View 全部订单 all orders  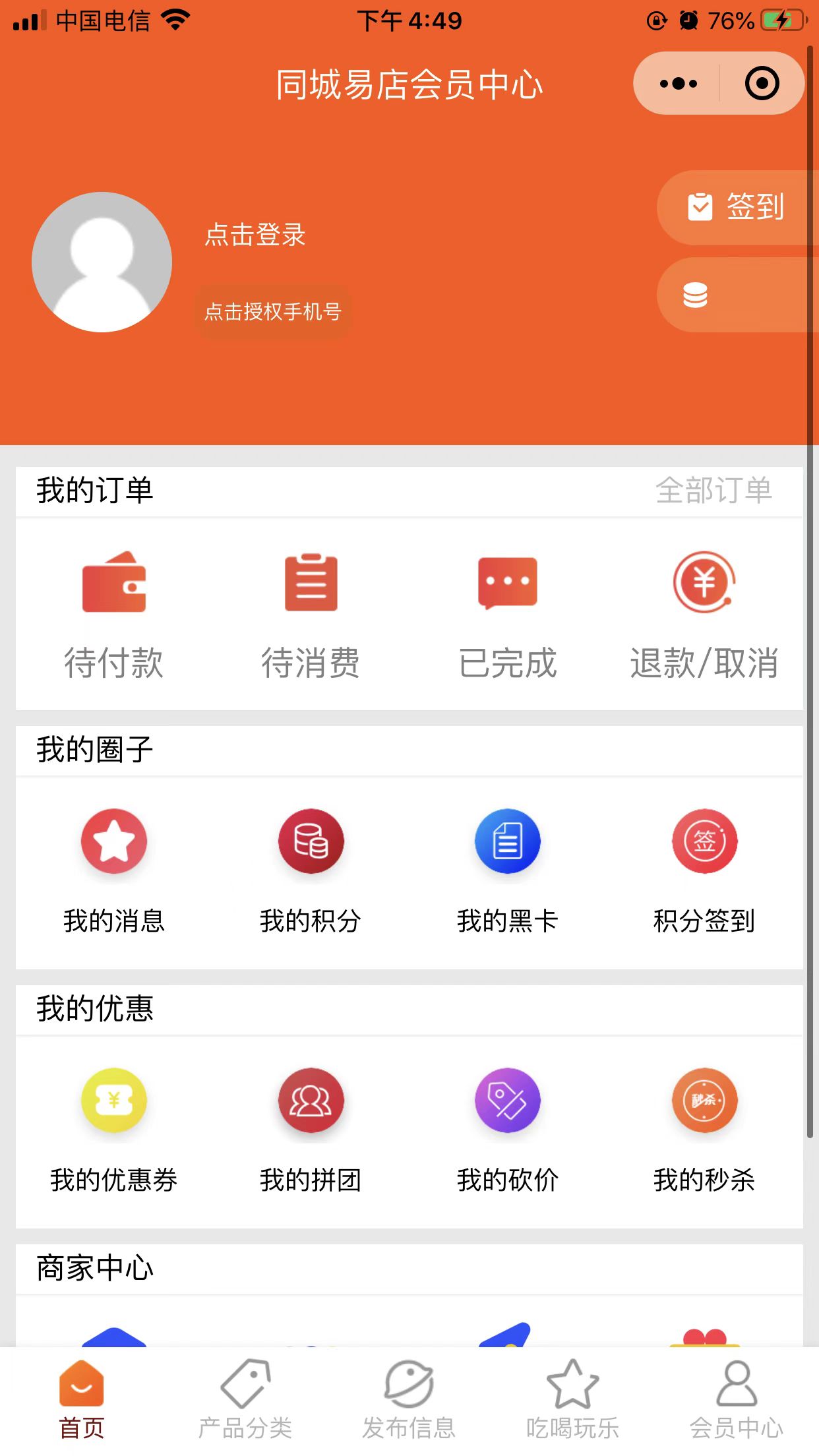[713, 491]
